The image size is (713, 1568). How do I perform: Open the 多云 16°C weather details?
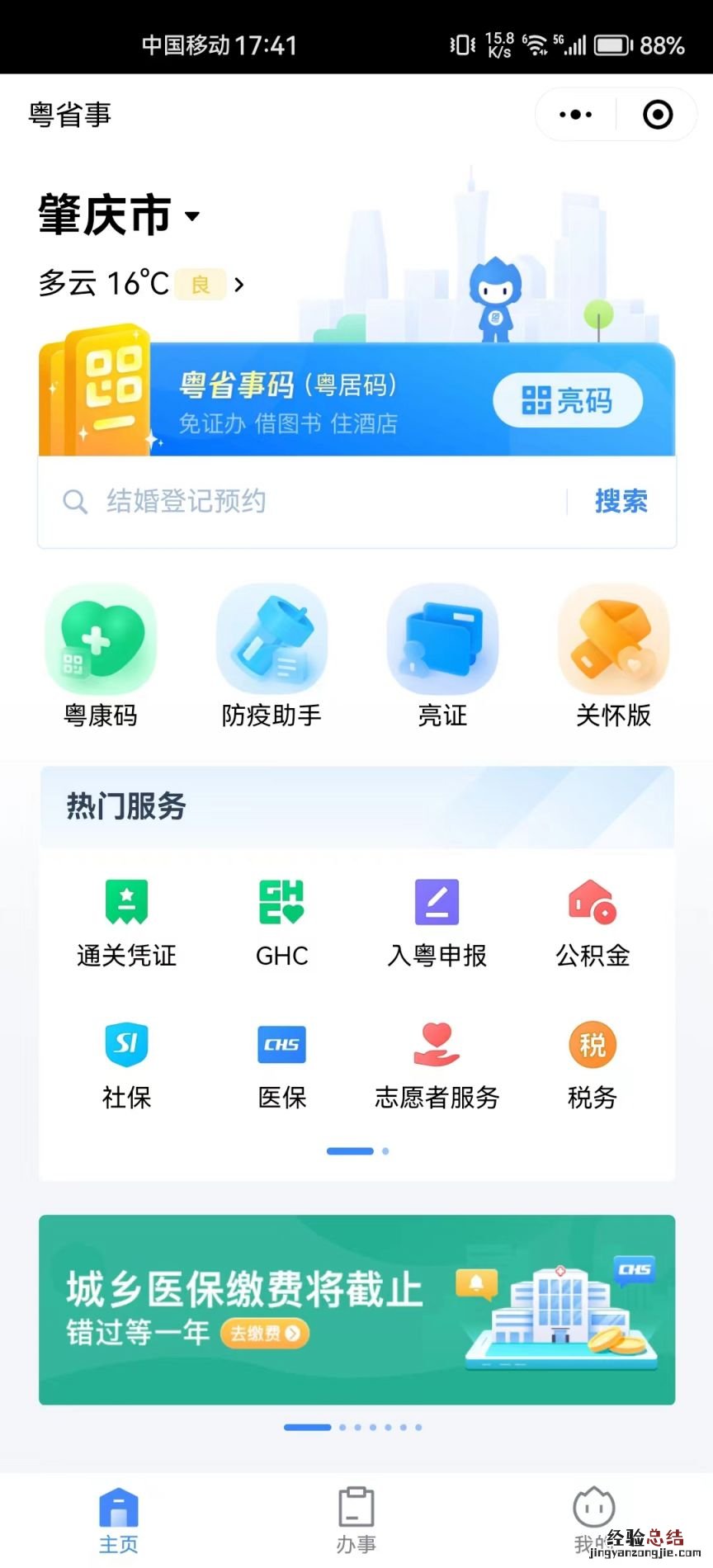140,285
